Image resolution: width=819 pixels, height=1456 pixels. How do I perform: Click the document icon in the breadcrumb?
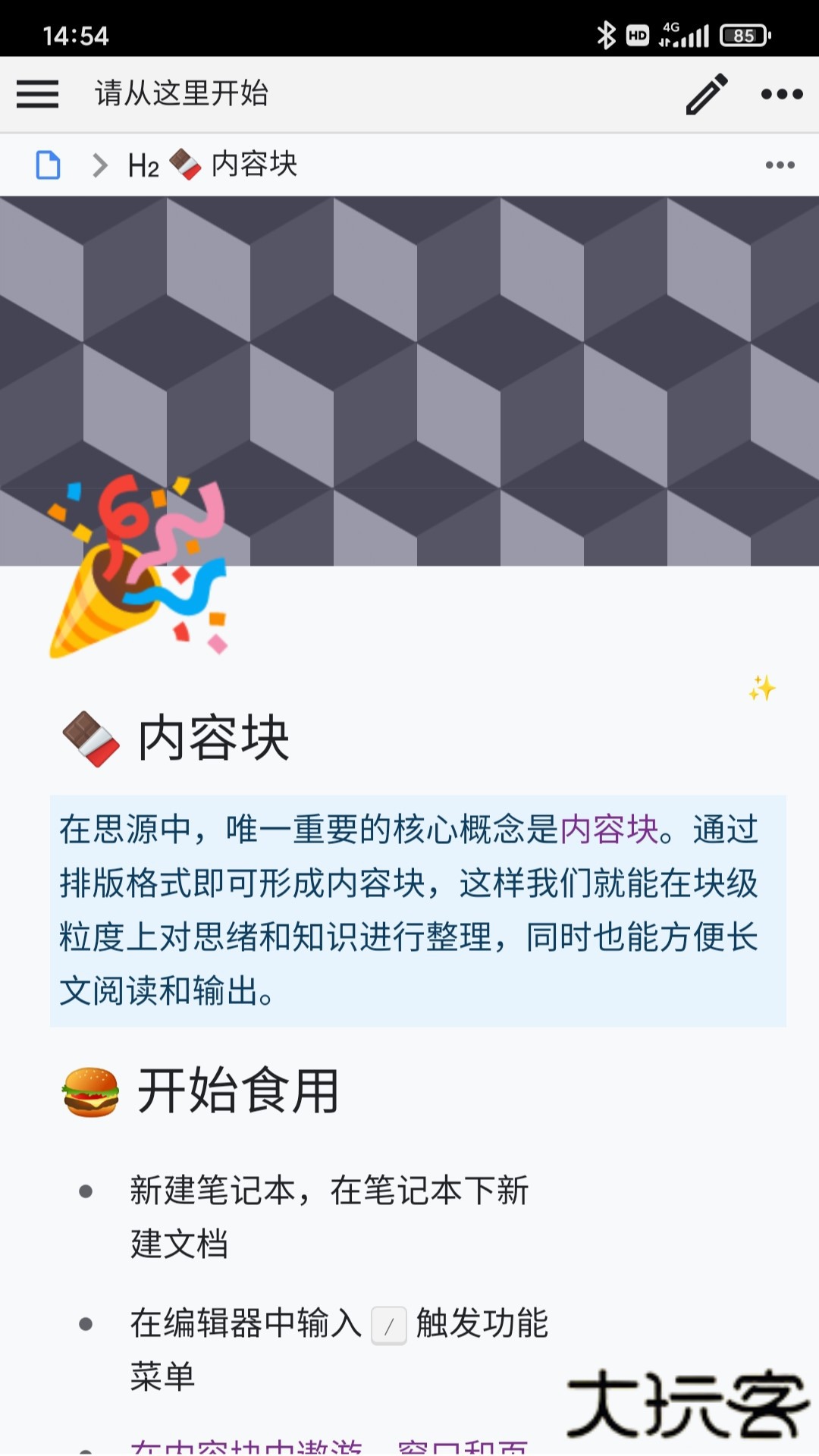[x=48, y=164]
